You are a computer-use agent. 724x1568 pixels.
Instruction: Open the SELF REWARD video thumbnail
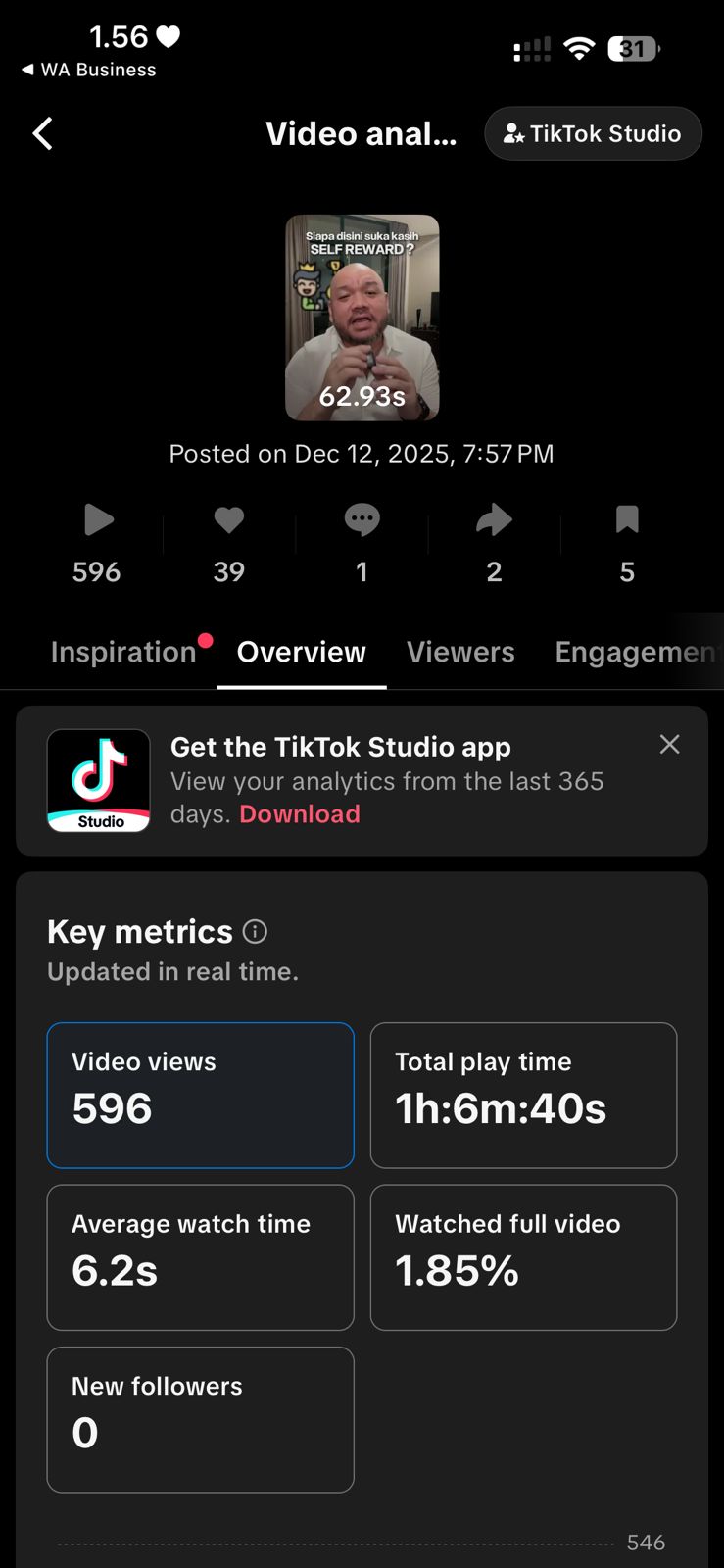pyautogui.click(x=362, y=318)
